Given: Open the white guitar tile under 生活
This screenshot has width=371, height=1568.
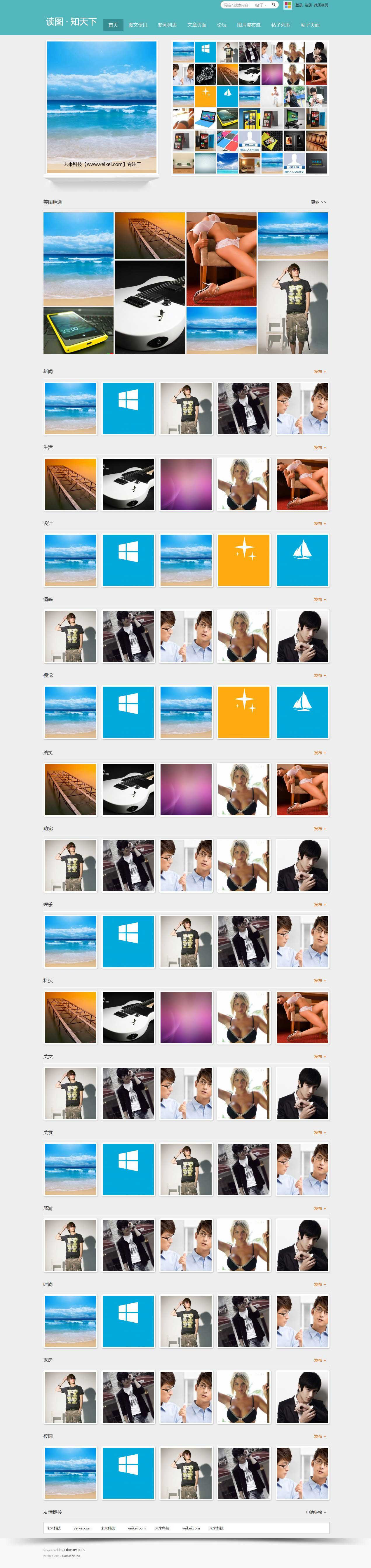Looking at the screenshot, I should (x=128, y=485).
